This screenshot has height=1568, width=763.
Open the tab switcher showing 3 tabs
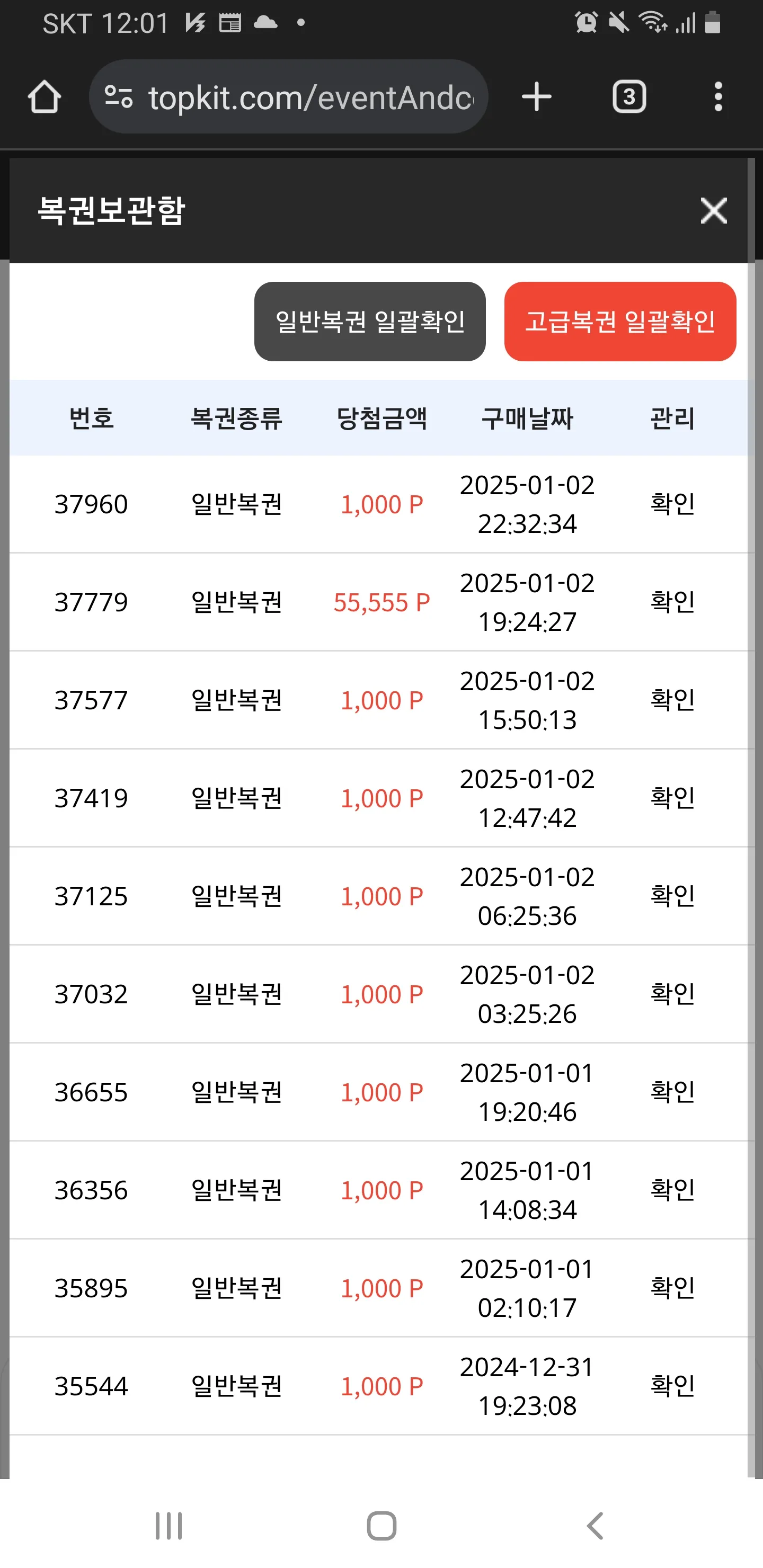click(629, 97)
